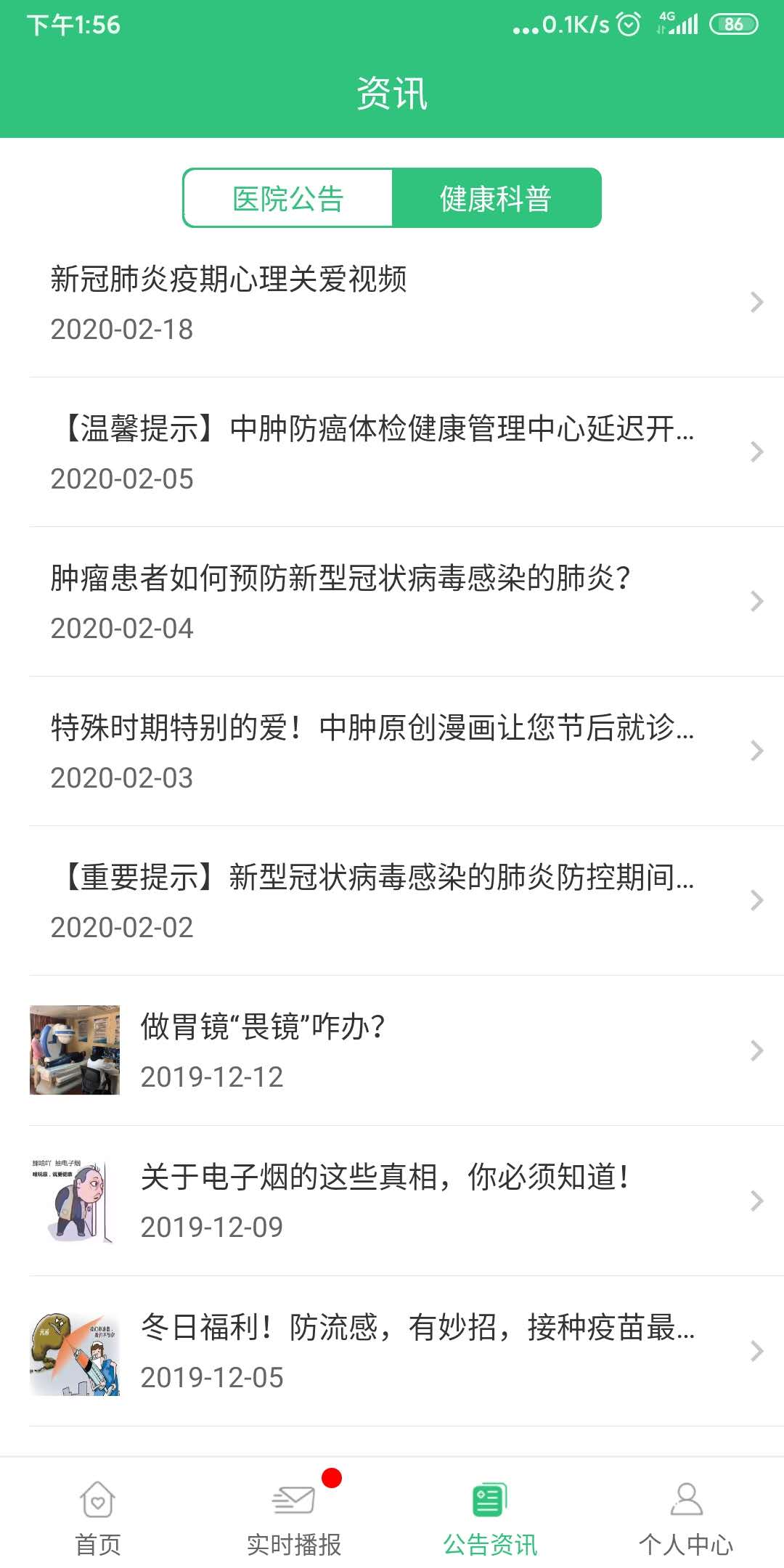This screenshot has width=784, height=1568.
Task: Switch to the 医院公告 tab
Action: click(x=288, y=197)
